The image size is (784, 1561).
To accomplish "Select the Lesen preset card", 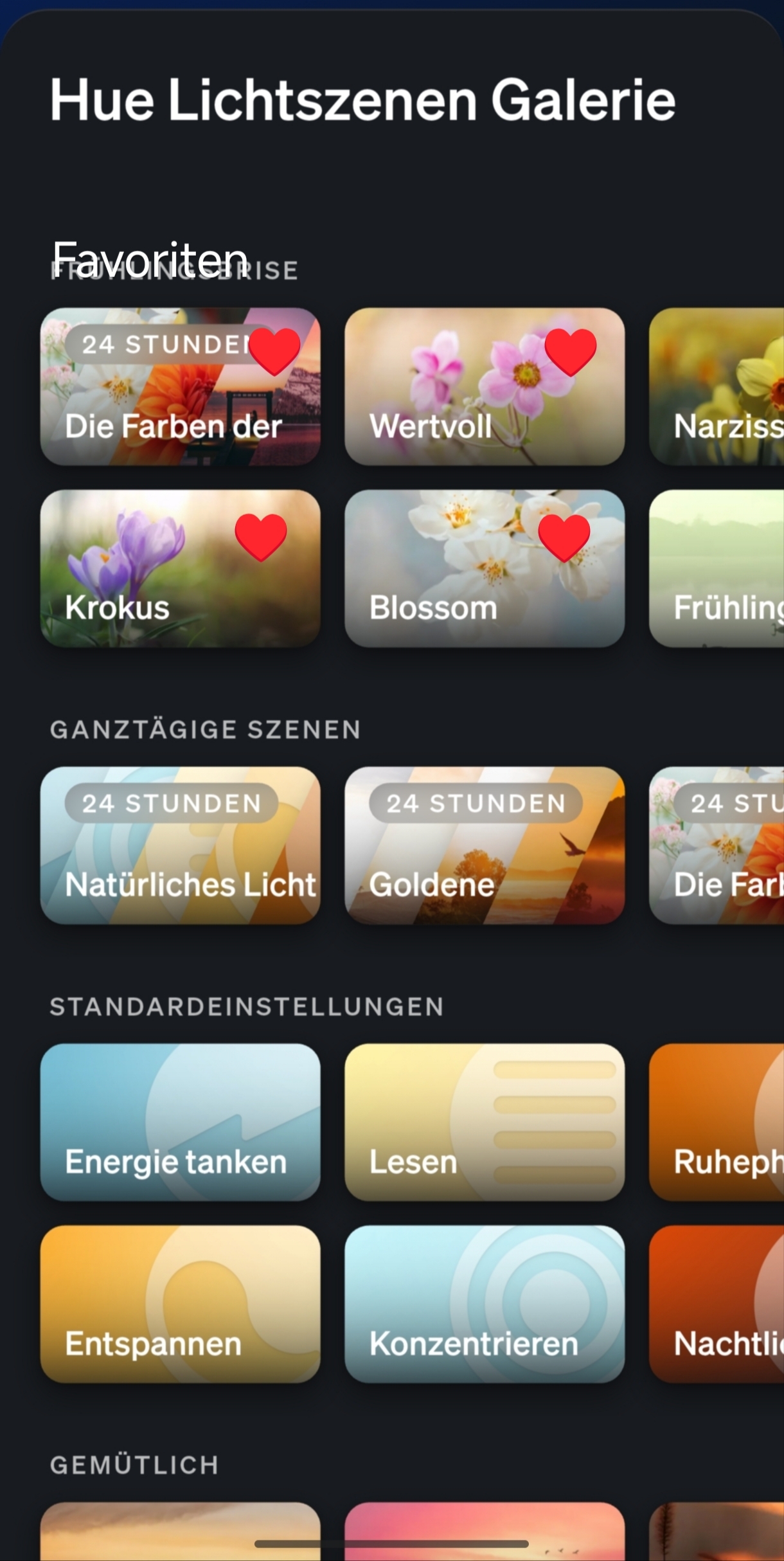I will coord(484,1122).
